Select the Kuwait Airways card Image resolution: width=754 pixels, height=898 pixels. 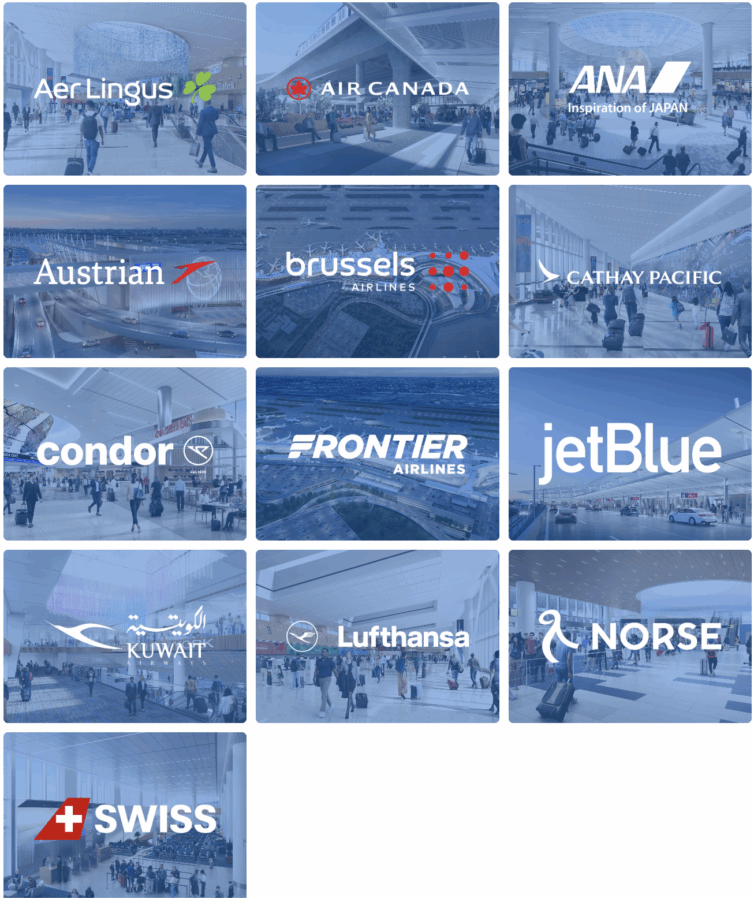(125, 636)
